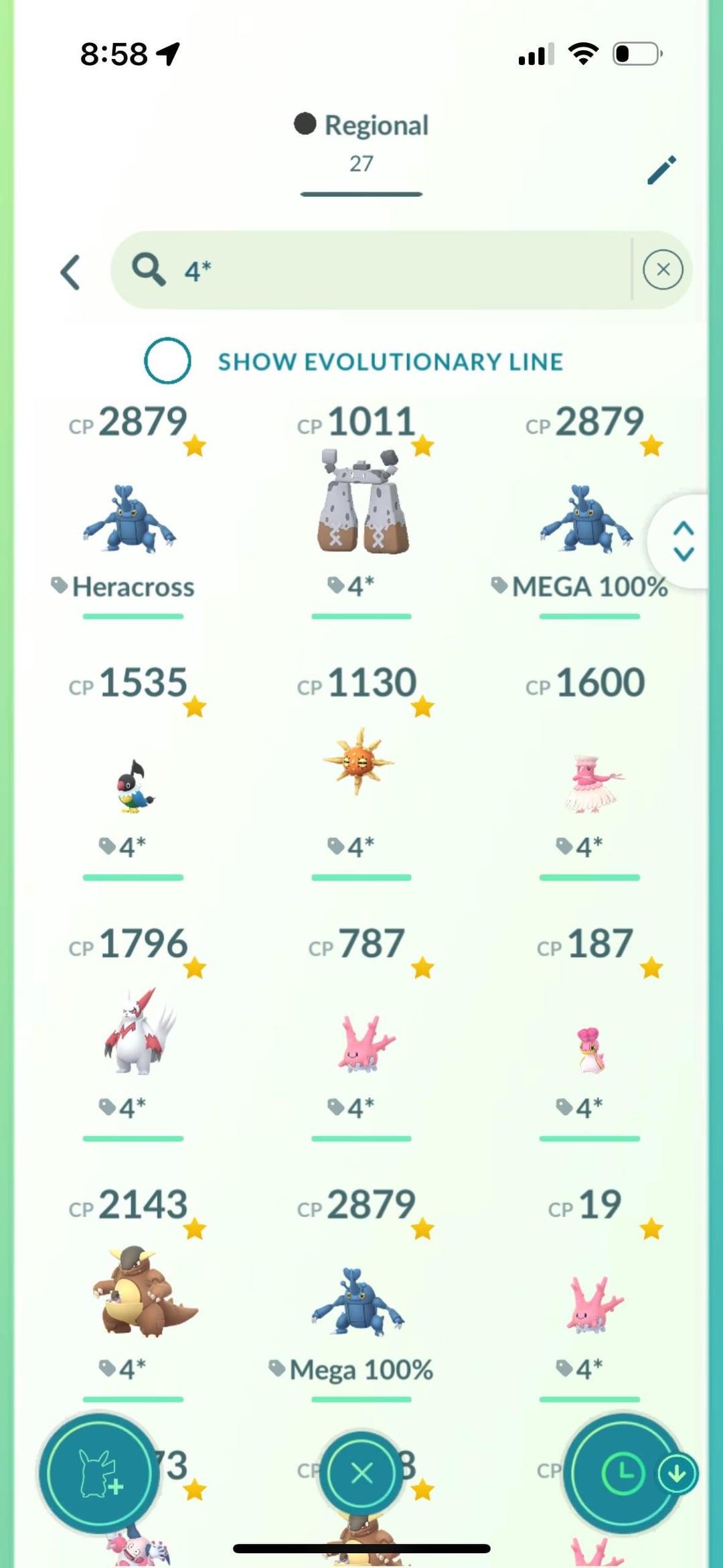Tap the add Pokémon button

coord(98,1473)
